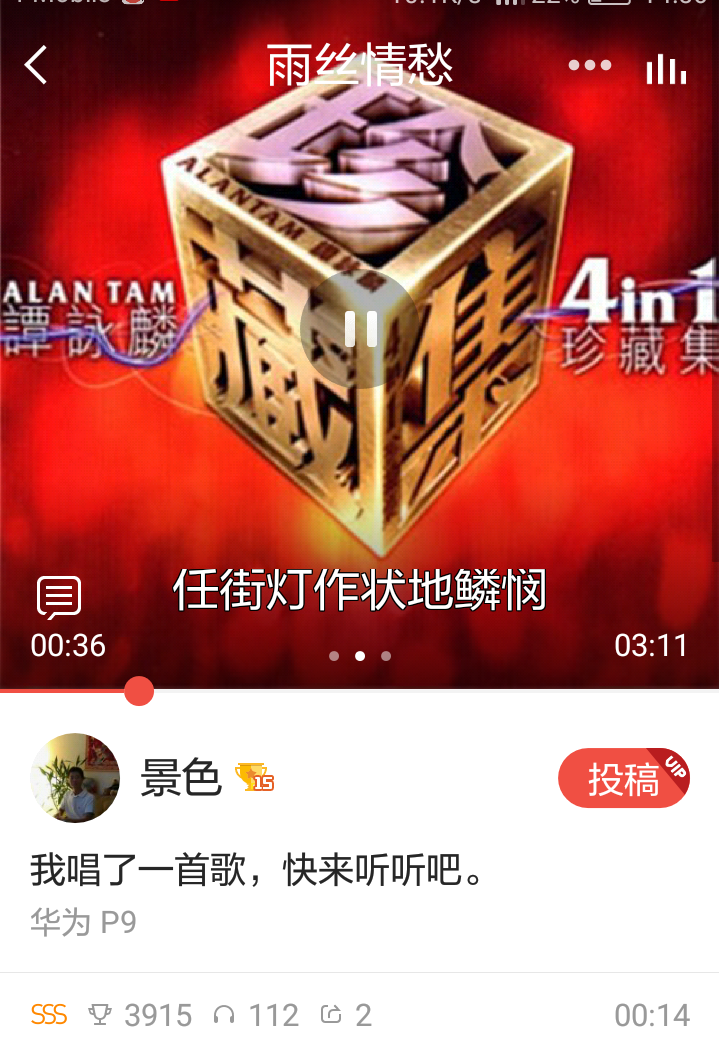Pause the song playback
This screenshot has height=1047, width=719.
[x=360, y=329]
